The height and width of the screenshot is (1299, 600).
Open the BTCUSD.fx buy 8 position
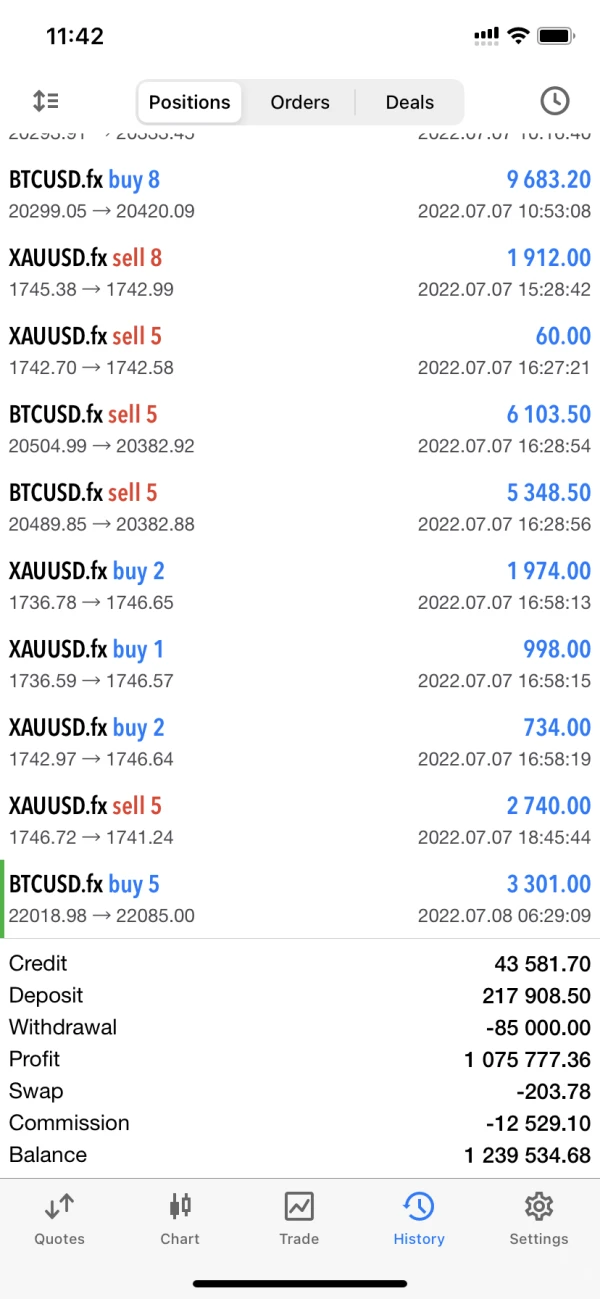(x=300, y=194)
